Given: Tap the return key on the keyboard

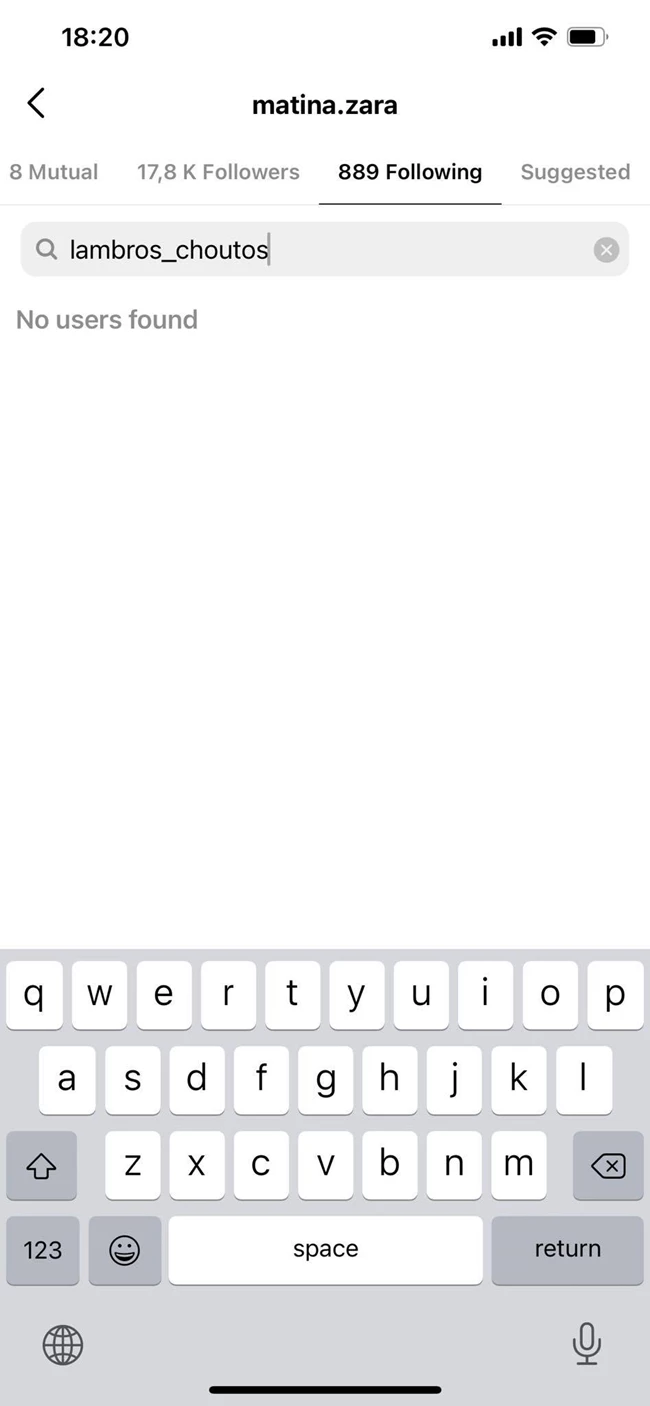Looking at the screenshot, I should click(567, 1249).
